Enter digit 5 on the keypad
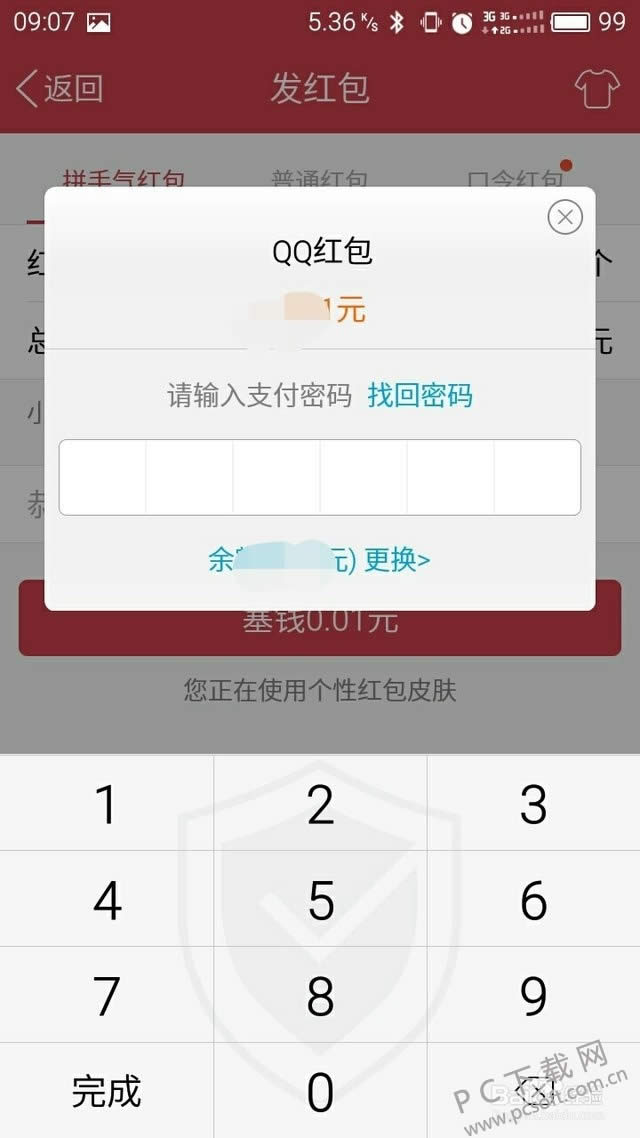The height and width of the screenshot is (1138, 640). [320, 900]
